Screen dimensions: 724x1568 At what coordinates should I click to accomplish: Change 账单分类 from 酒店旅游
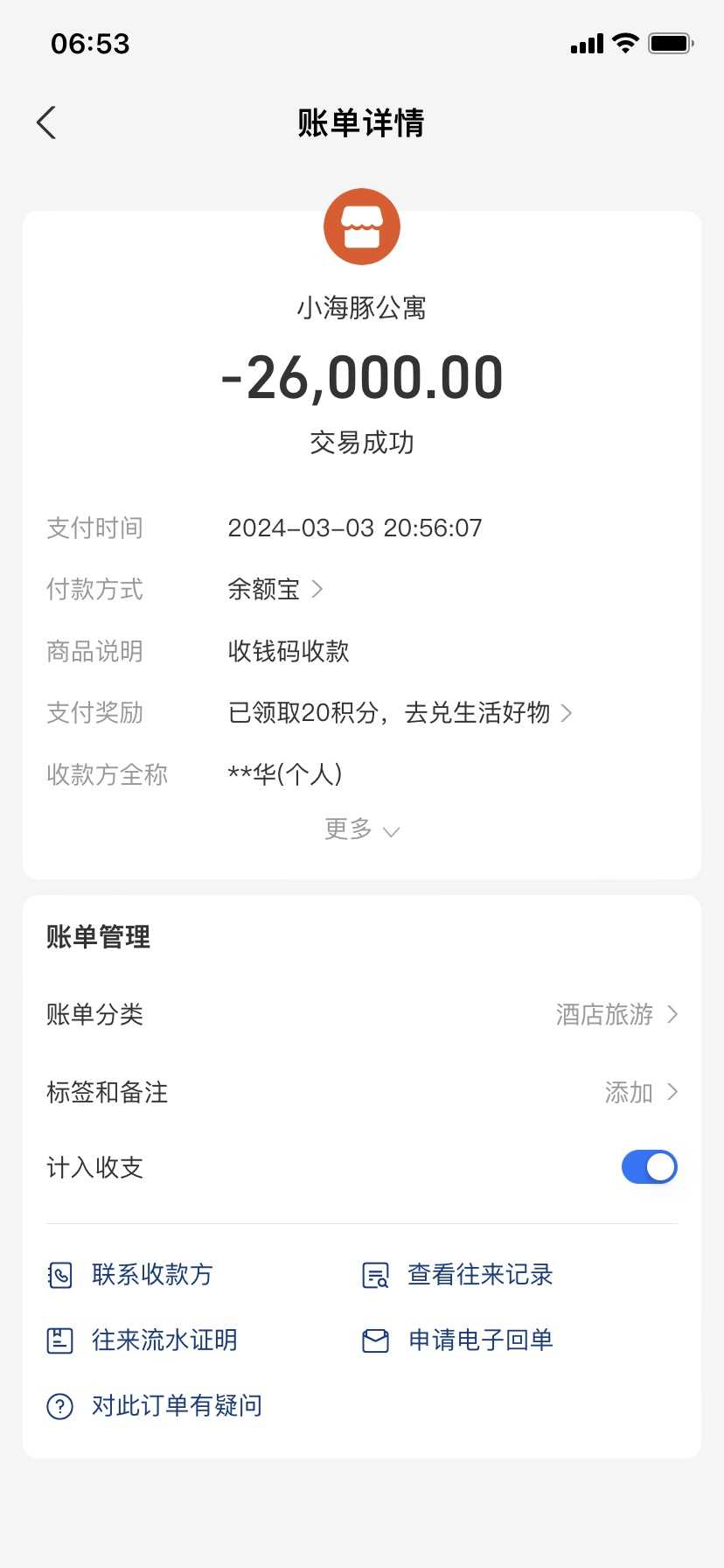(616, 1015)
